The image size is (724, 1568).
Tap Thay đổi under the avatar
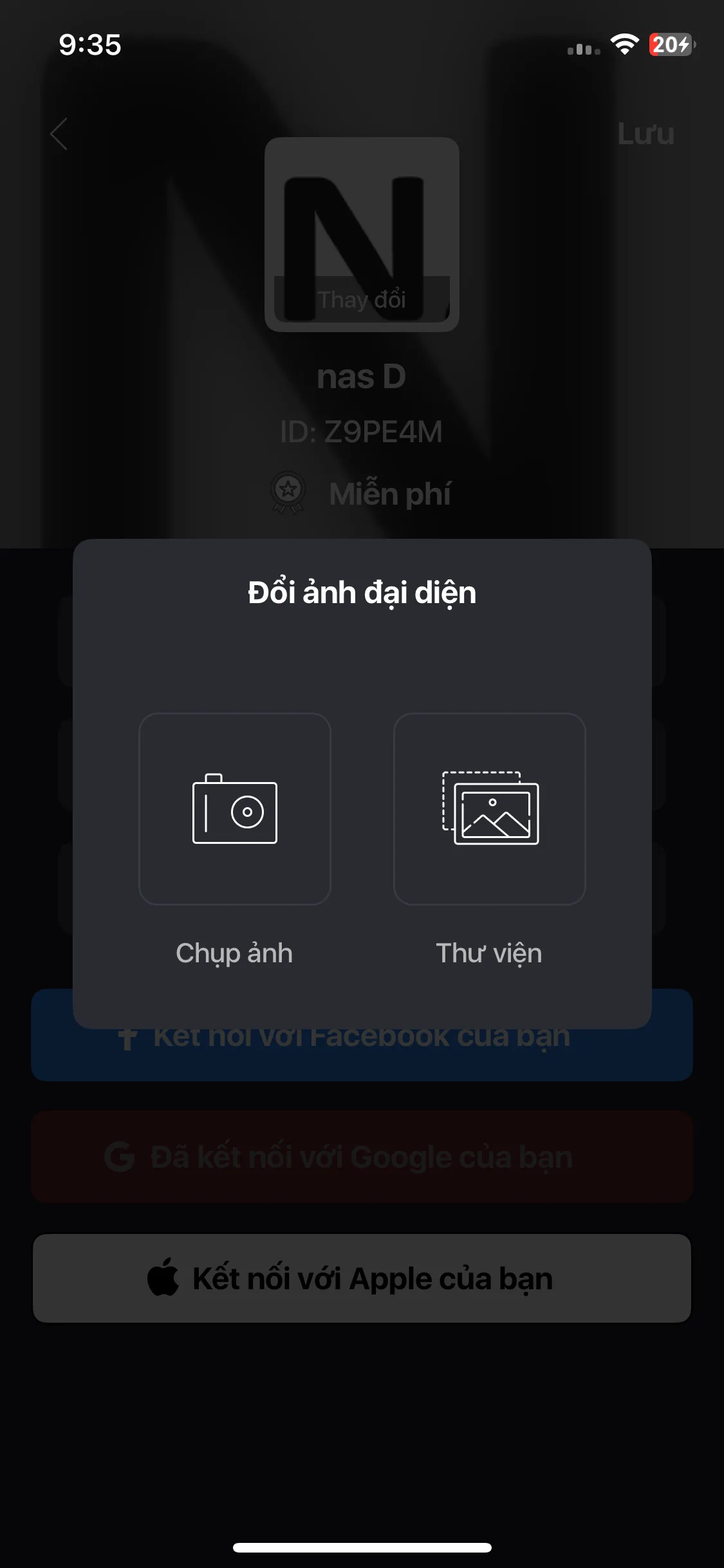pos(362,298)
